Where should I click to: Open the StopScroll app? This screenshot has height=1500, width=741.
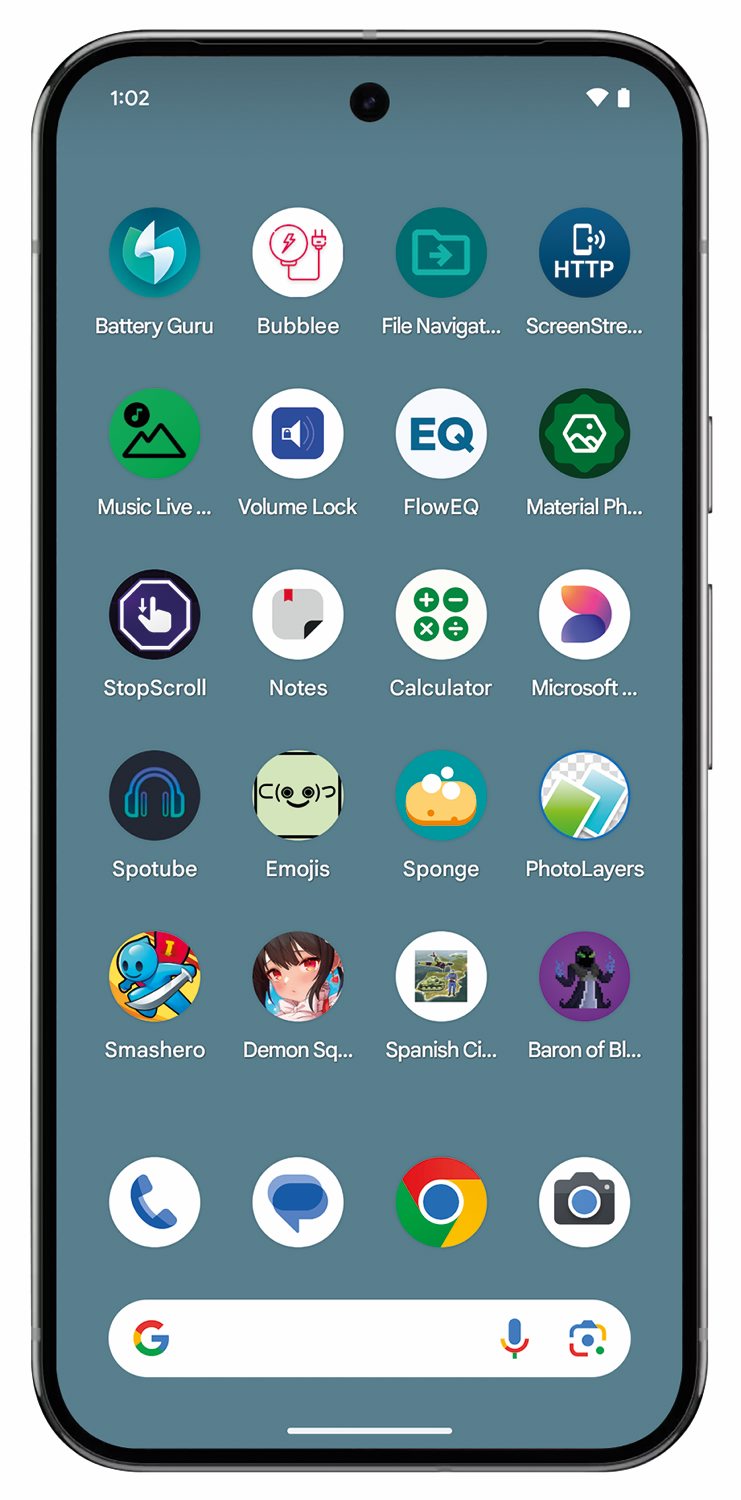tap(154, 615)
